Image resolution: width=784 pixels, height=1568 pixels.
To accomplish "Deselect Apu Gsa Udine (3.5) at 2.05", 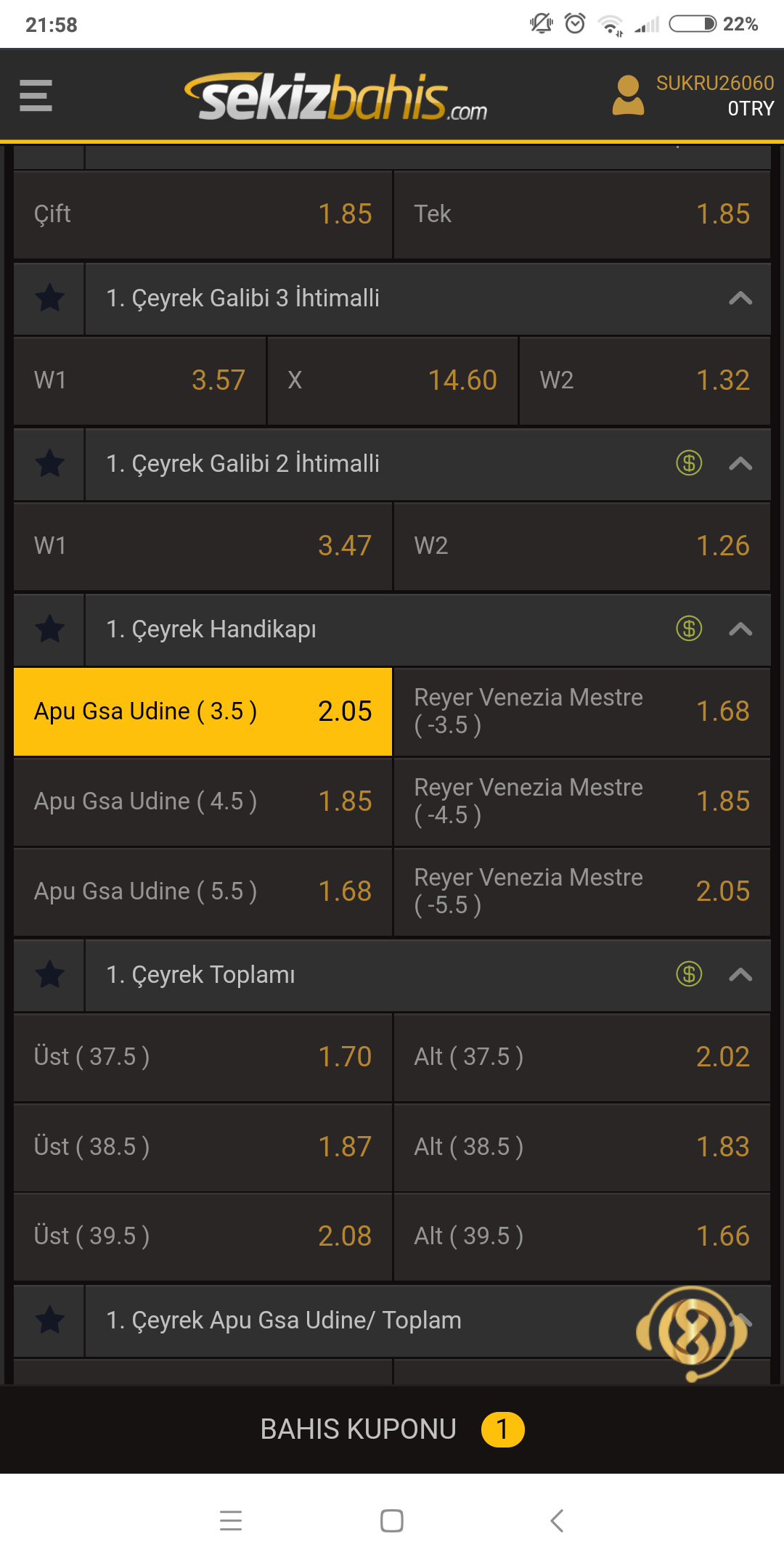I will pyautogui.click(x=203, y=711).
